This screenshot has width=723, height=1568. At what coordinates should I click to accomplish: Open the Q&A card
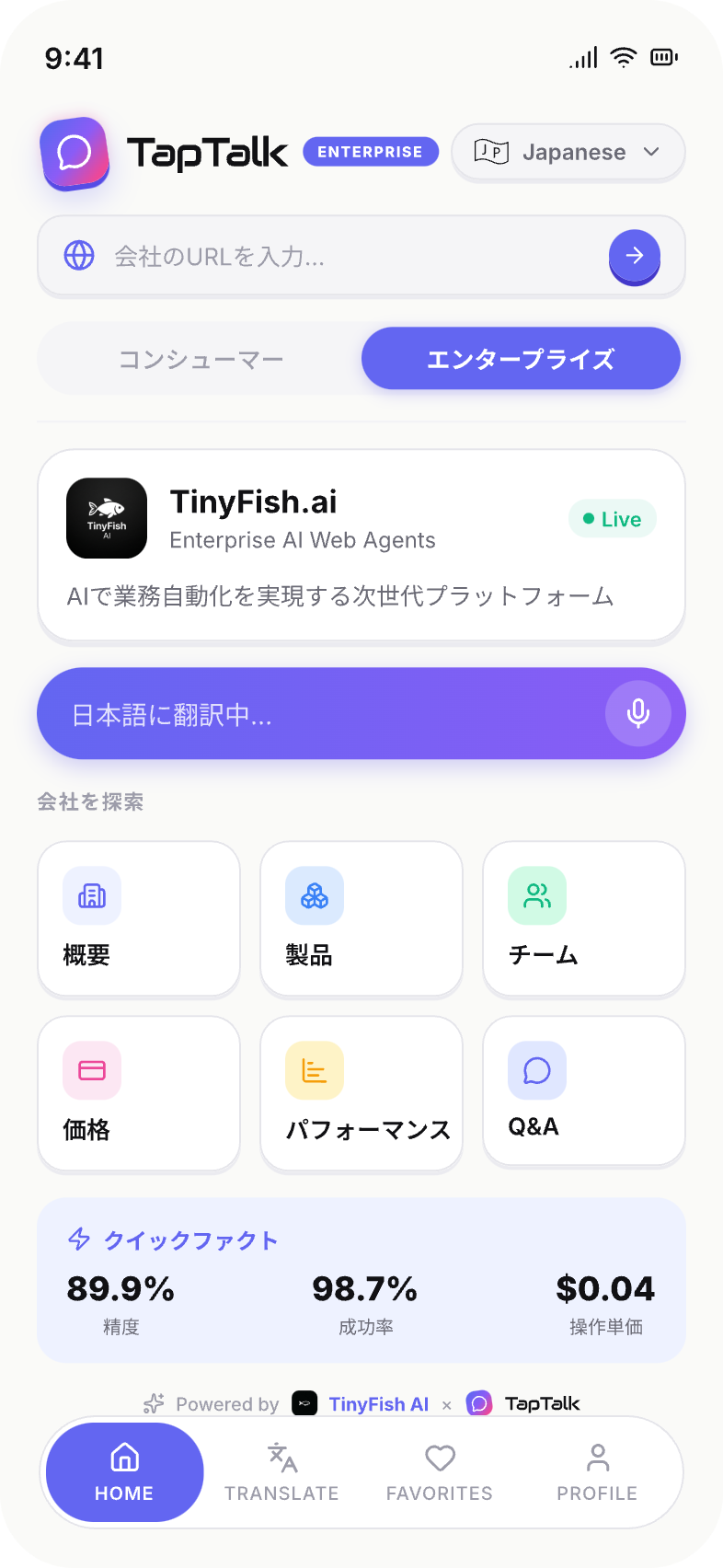pyautogui.click(x=583, y=1091)
